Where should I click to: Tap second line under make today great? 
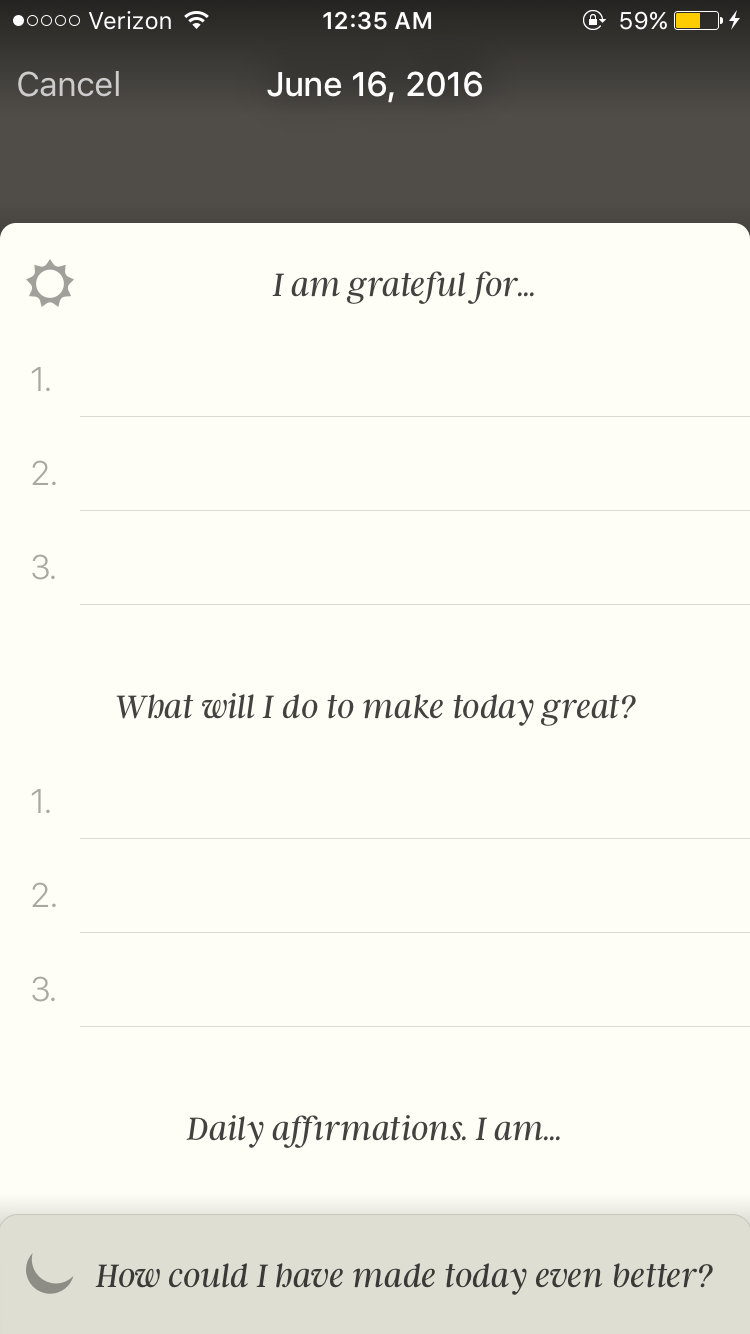tap(414, 896)
